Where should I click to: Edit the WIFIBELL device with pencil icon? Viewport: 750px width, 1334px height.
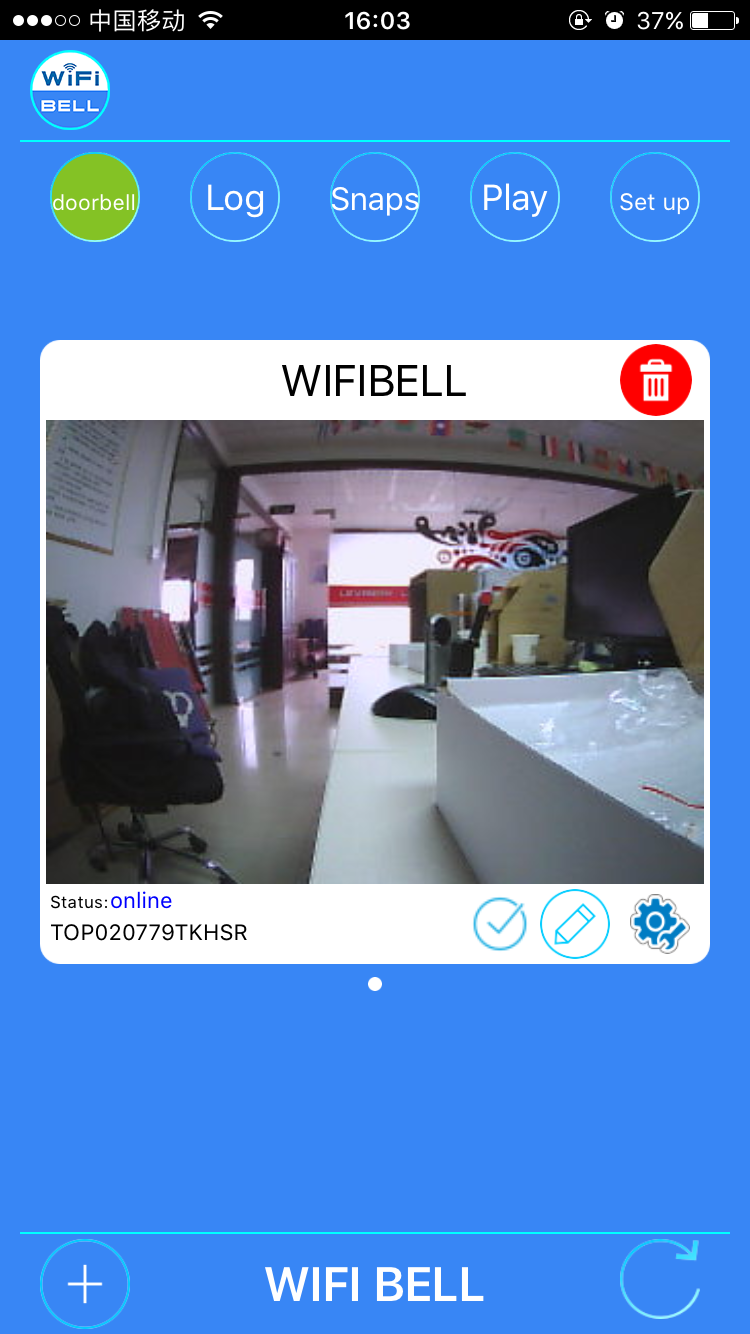click(575, 924)
